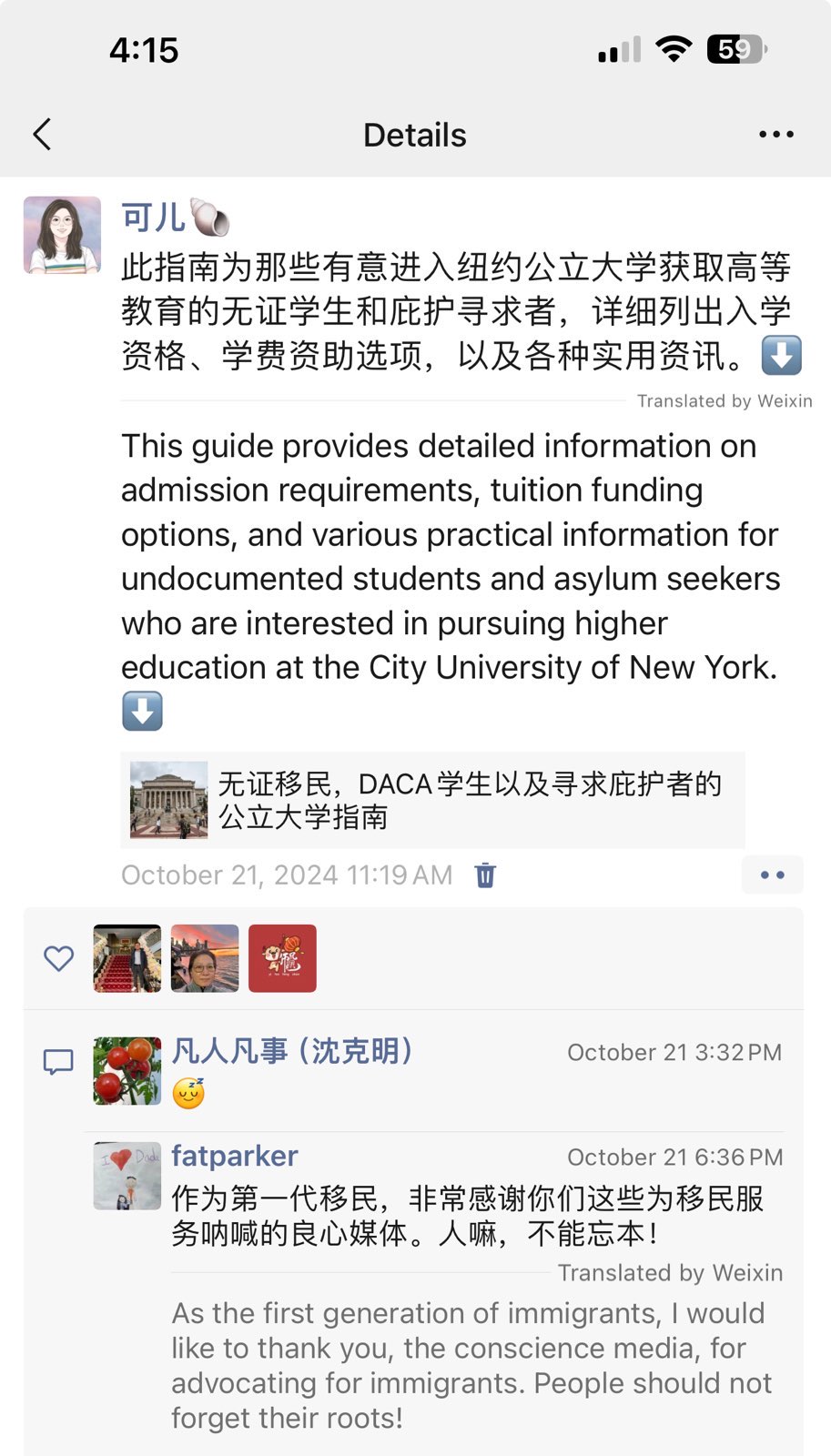Image resolution: width=831 pixels, height=1456 pixels.
Task: Open 可儿's profile picture
Action: [62, 235]
